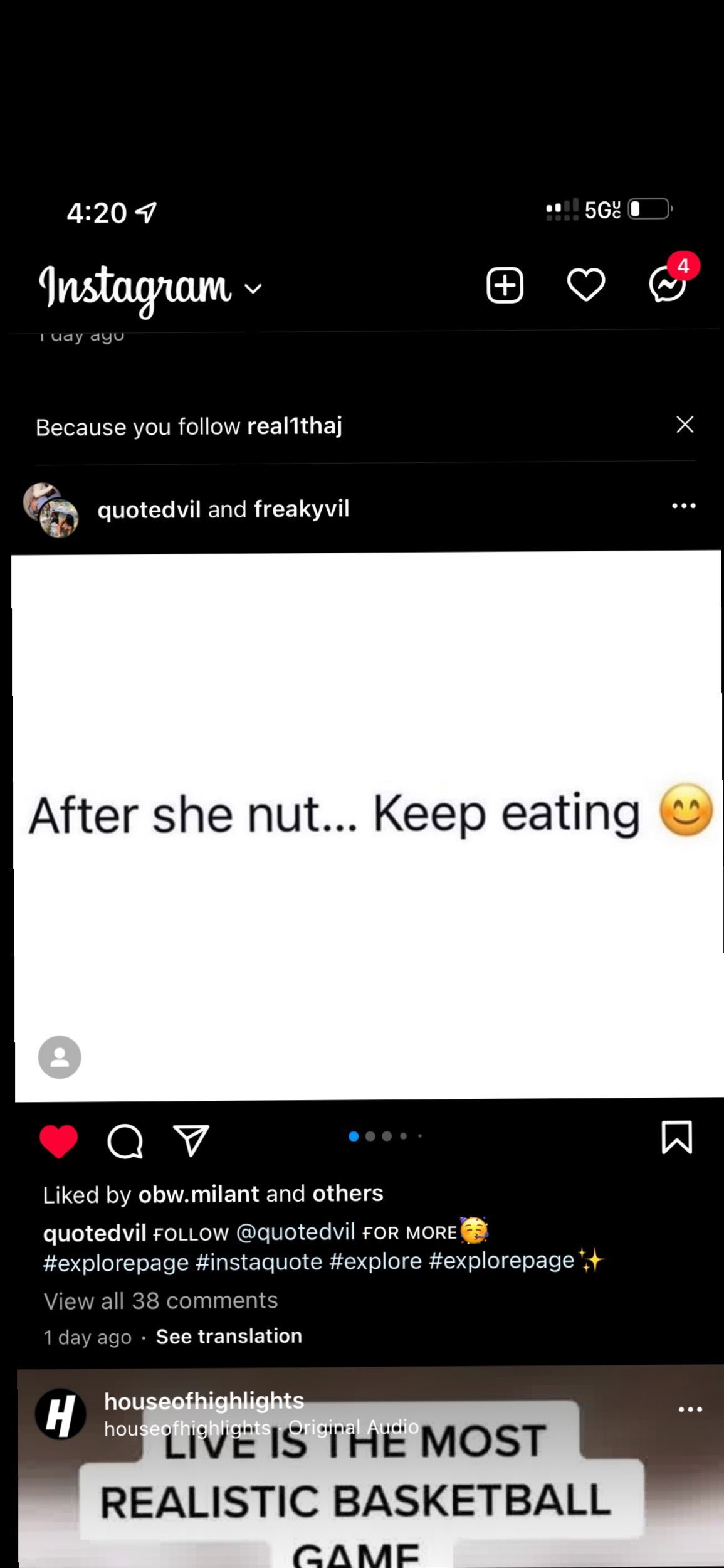Bookmark the quotedvil post
This screenshot has height=1568, width=724.
point(676,1137)
